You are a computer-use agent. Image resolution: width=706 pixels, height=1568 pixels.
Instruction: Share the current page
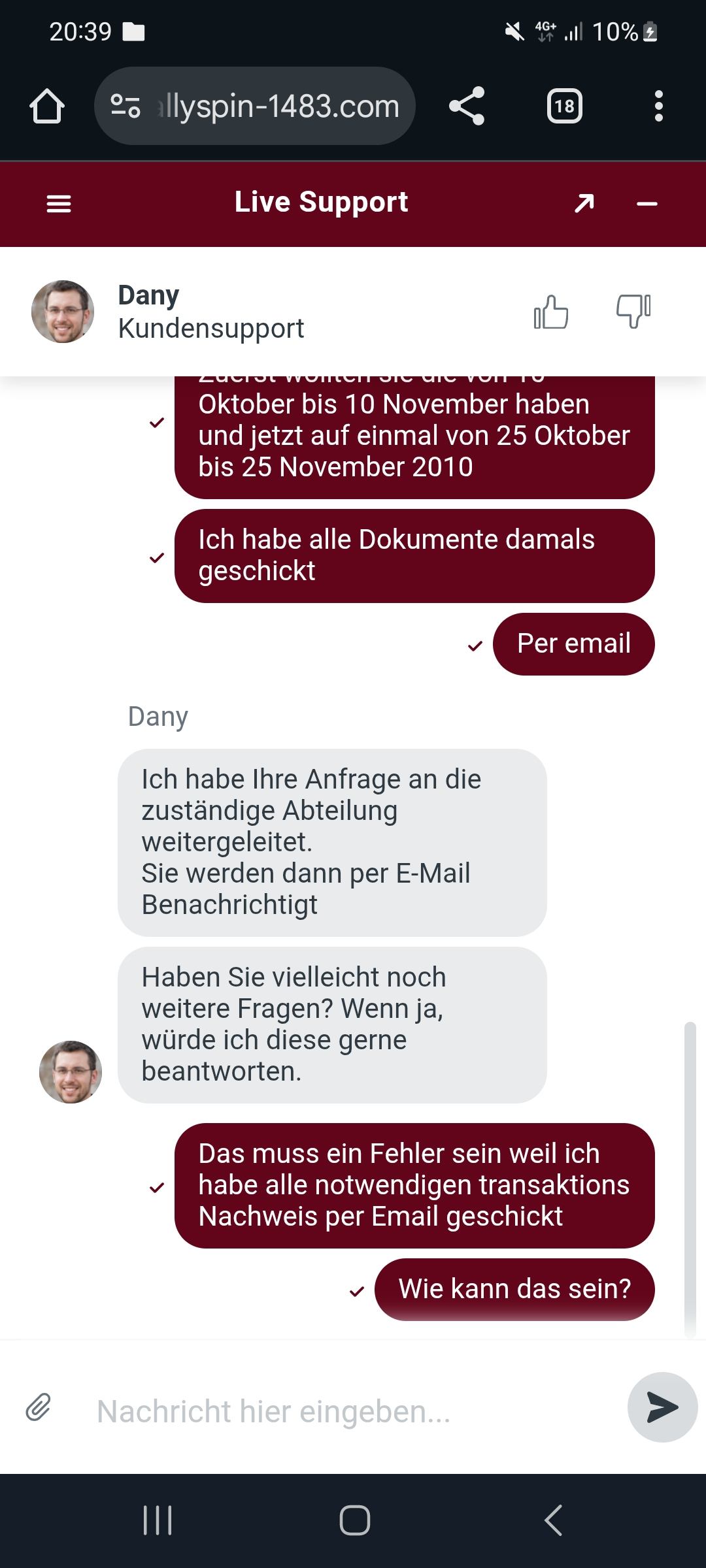coord(467,106)
